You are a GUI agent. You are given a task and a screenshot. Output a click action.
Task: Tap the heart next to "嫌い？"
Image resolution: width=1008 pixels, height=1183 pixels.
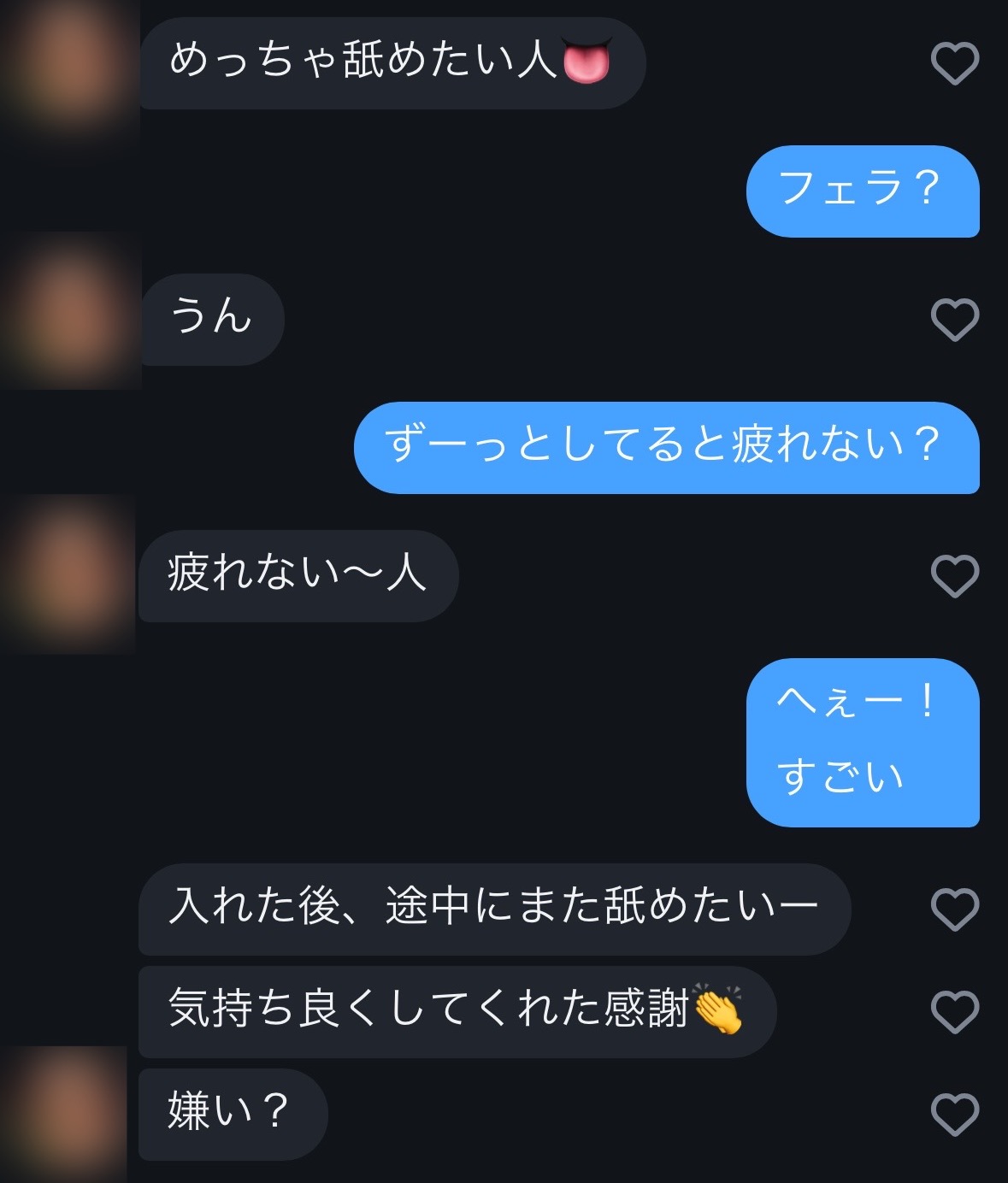click(954, 1115)
